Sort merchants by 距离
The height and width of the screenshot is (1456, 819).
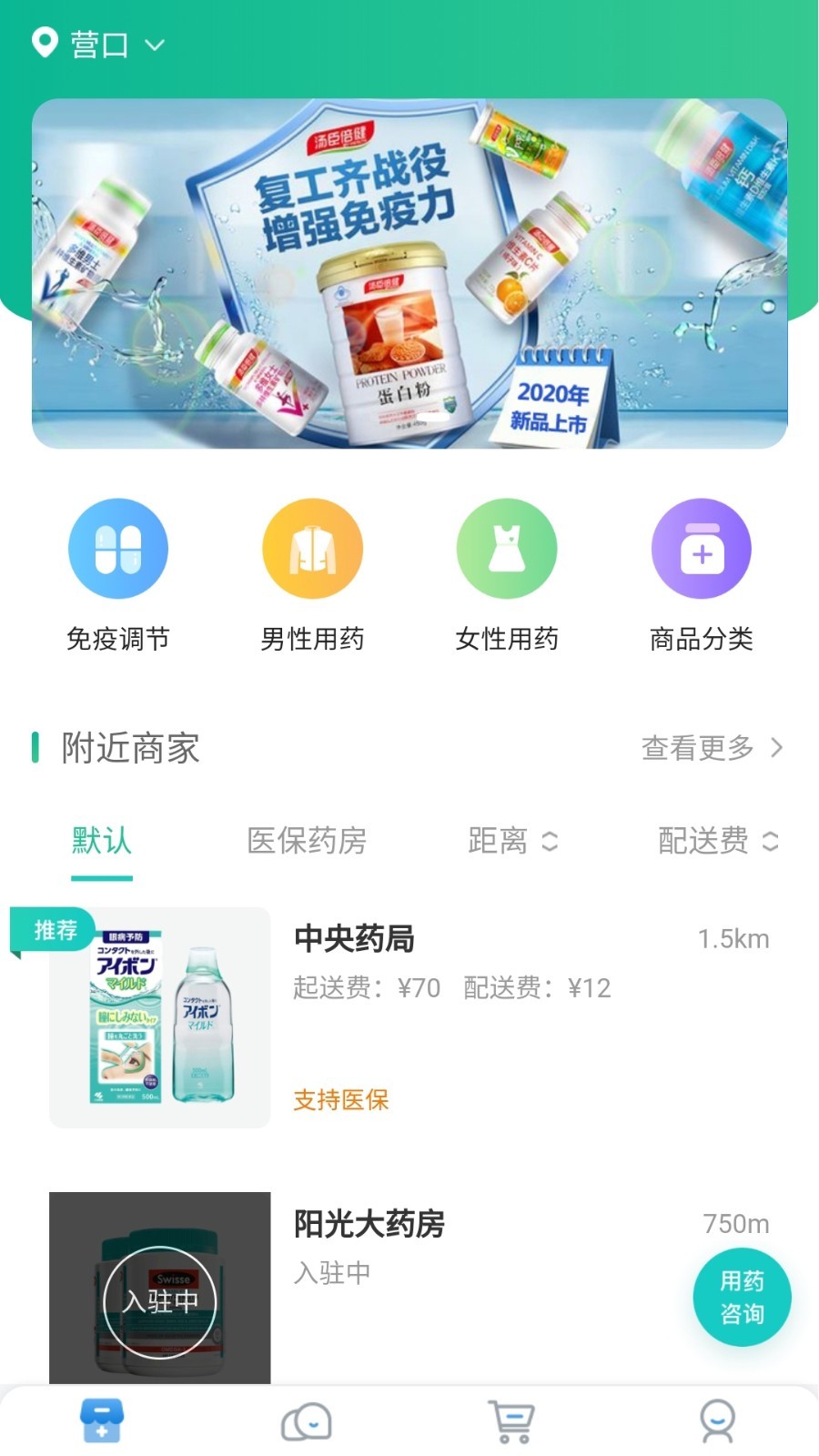click(x=511, y=841)
